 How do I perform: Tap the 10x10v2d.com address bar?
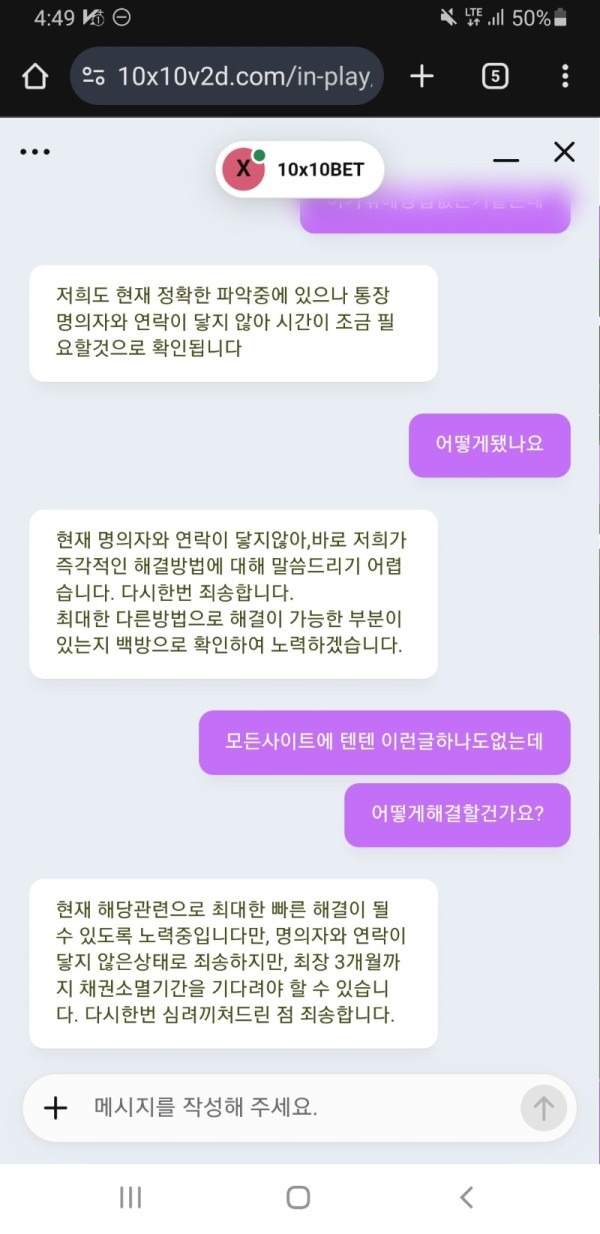pos(228,76)
